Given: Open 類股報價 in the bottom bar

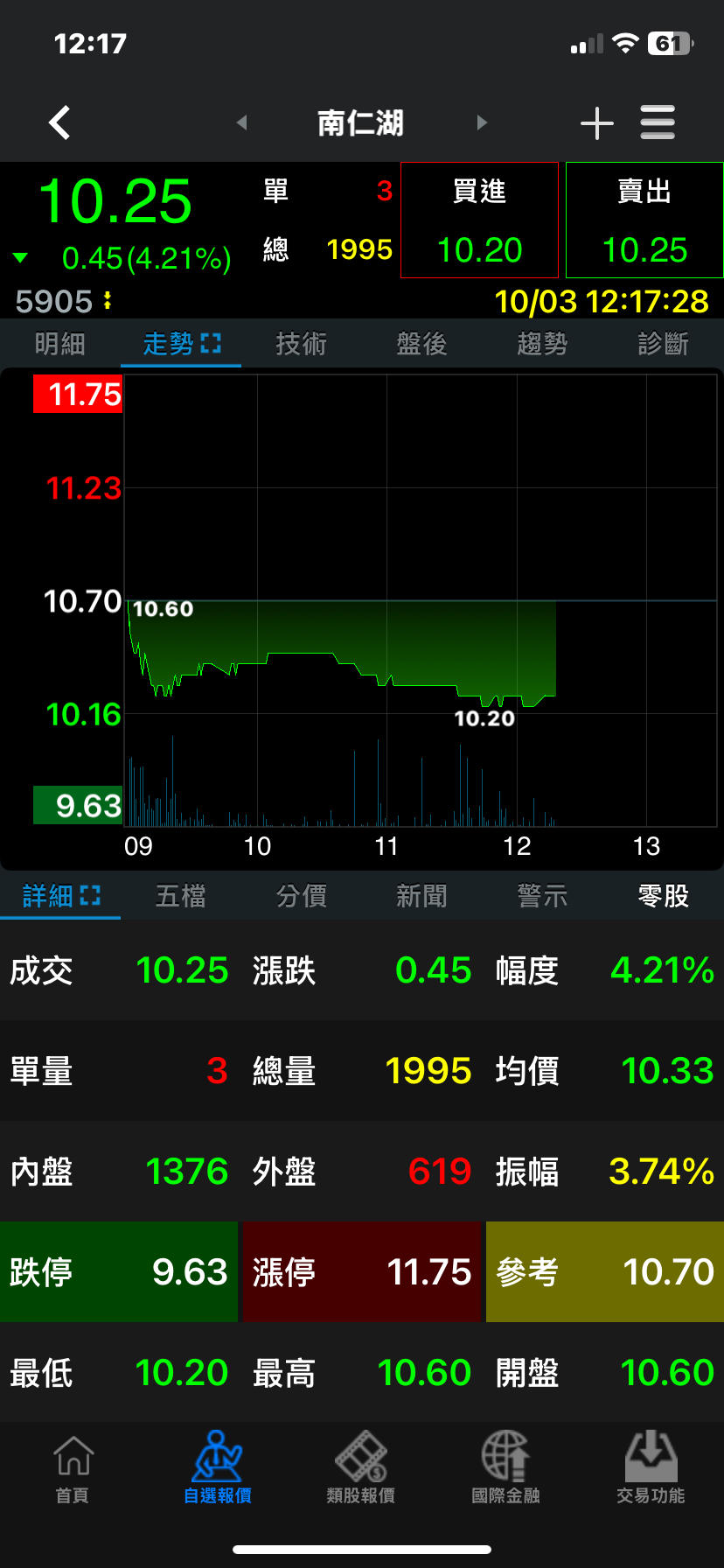Looking at the screenshot, I should [x=361, y=1468].
